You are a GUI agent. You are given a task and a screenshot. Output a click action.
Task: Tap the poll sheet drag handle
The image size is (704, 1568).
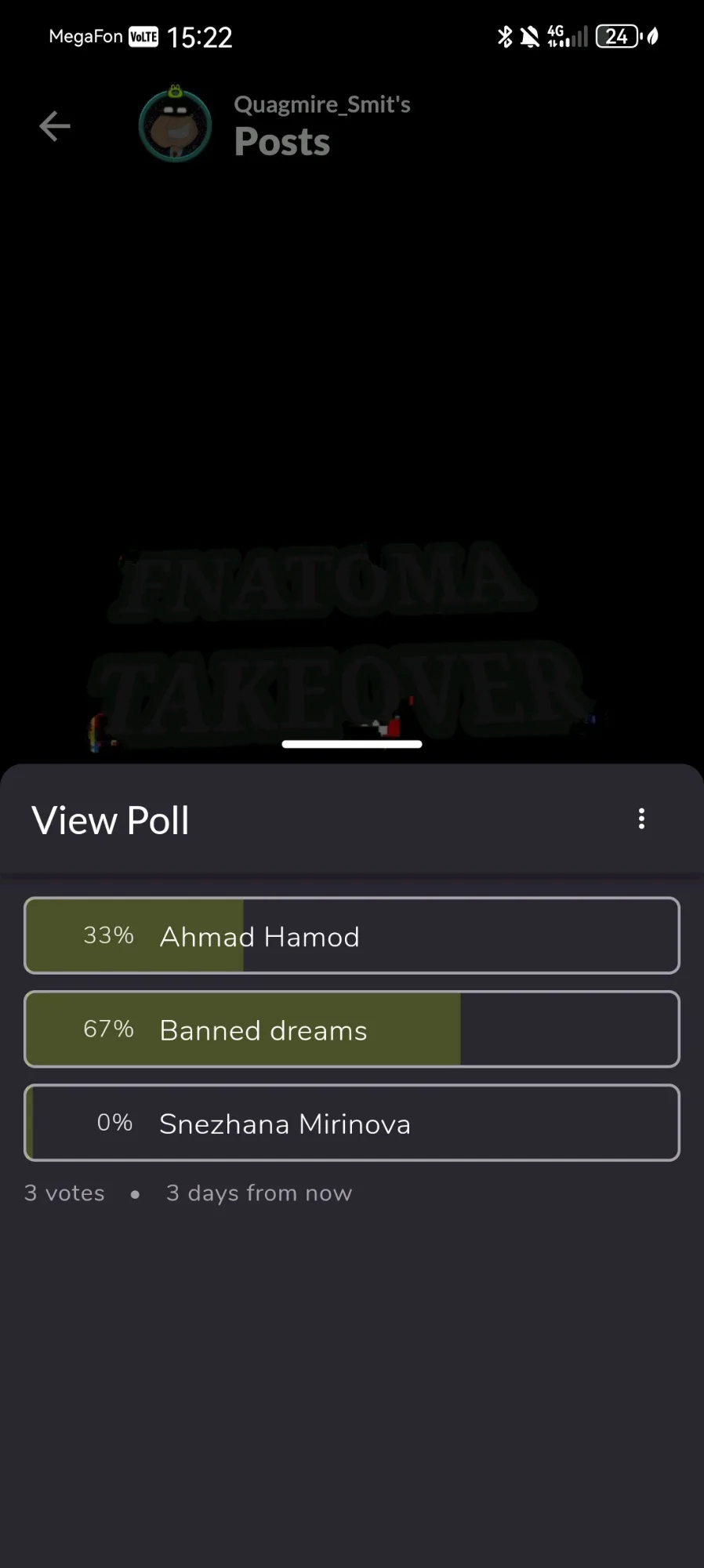[352, 744]
